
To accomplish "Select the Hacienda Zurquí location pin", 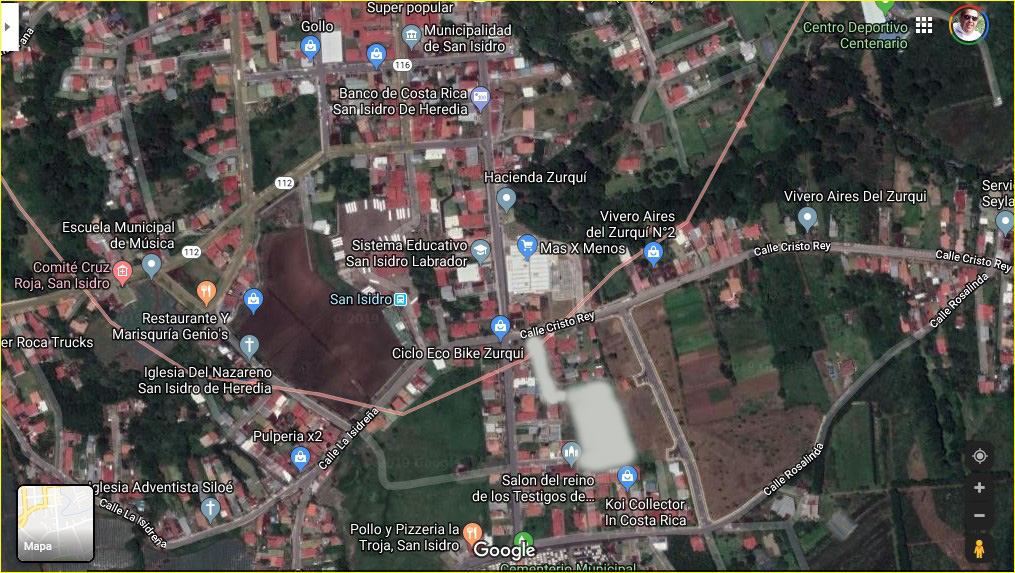I will 506,199.
